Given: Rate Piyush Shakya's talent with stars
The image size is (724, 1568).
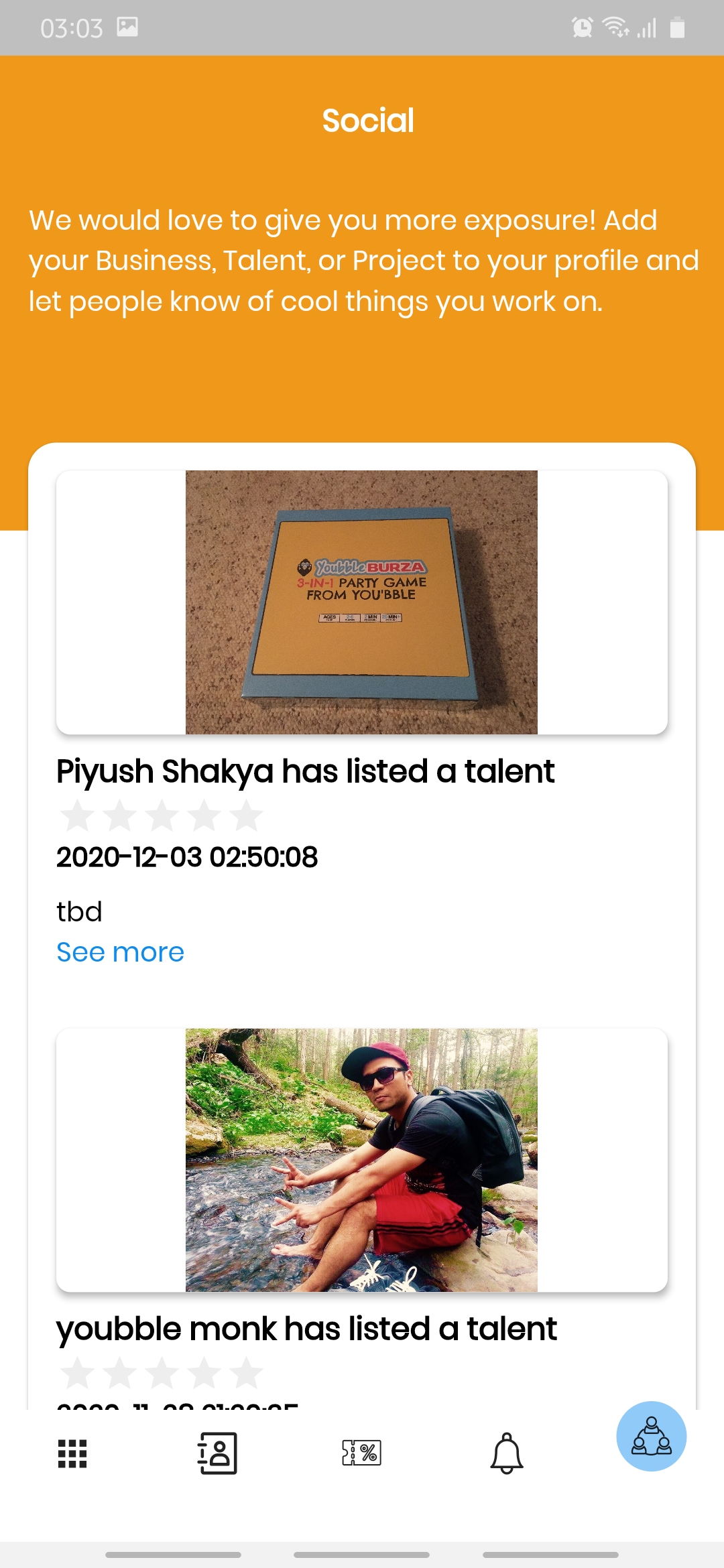Looking at the screenshot, I should pos(162,815).
